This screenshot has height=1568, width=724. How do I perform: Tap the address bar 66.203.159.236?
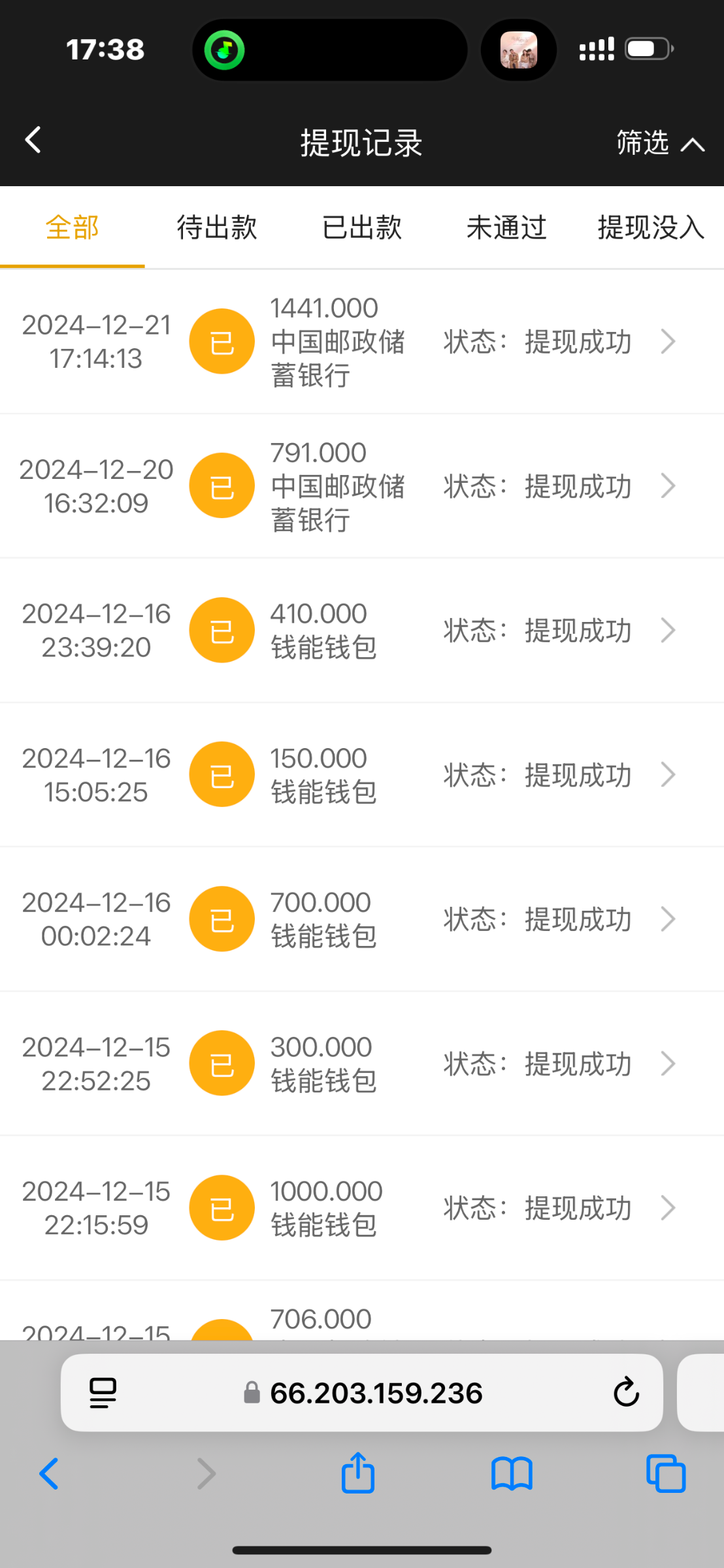362,1392
